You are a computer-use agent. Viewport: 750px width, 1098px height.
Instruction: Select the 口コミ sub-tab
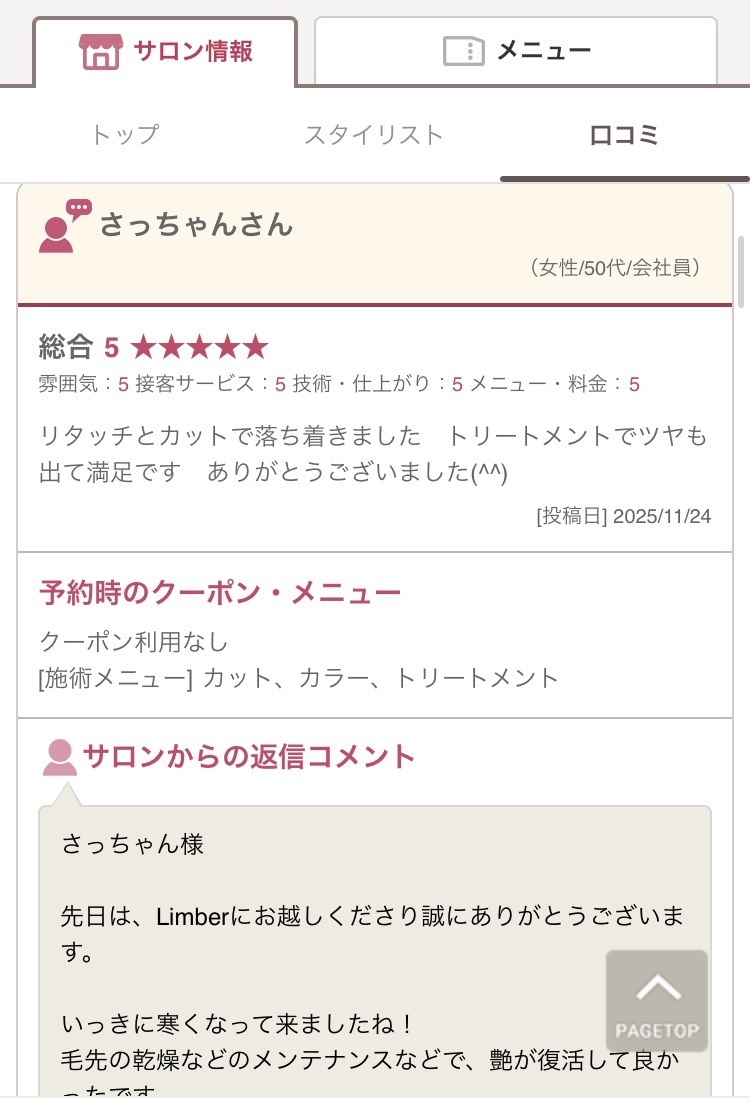pyautogui.click(x=624, y=135)
